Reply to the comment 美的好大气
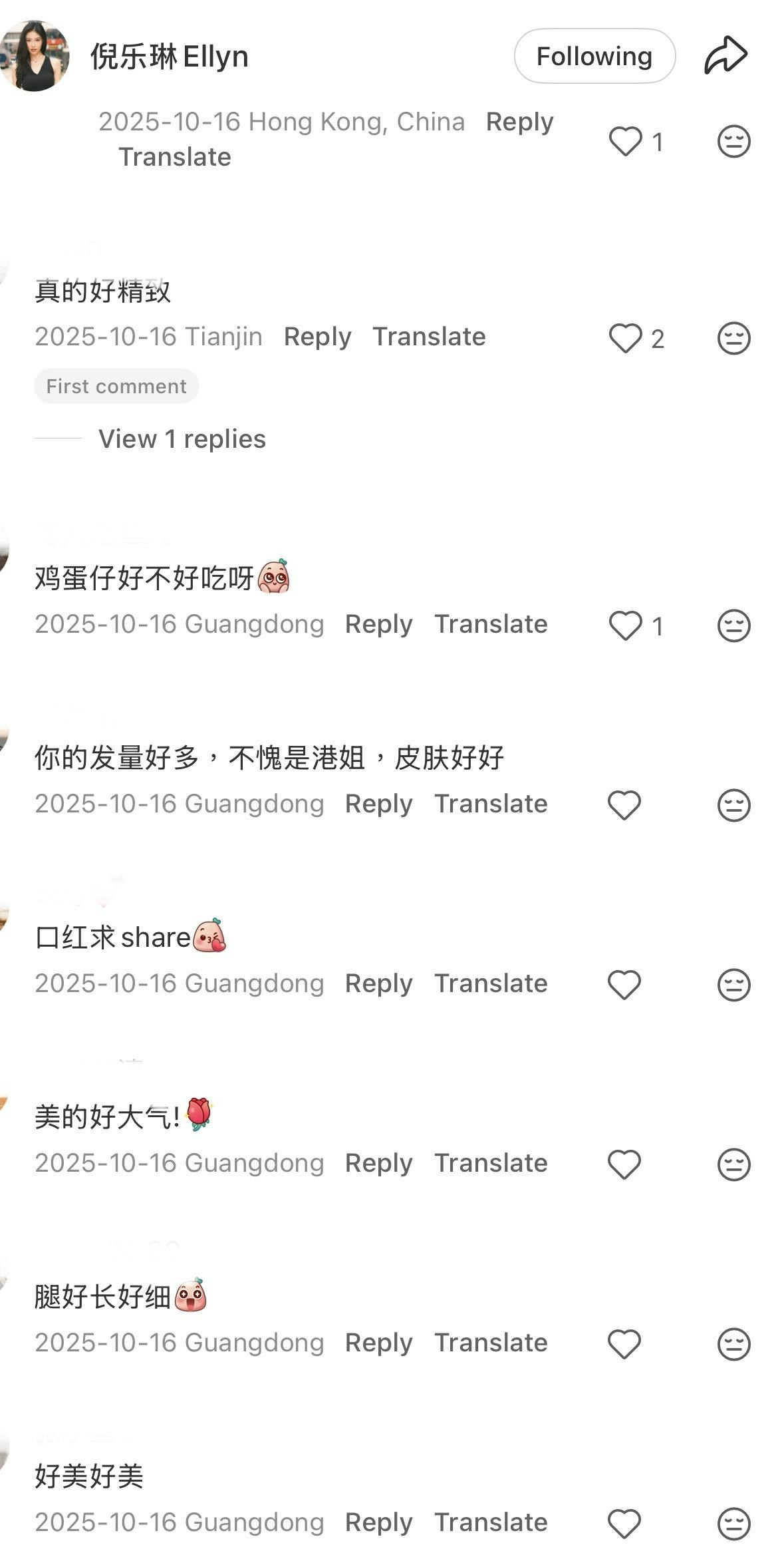 coord(378,1163)
